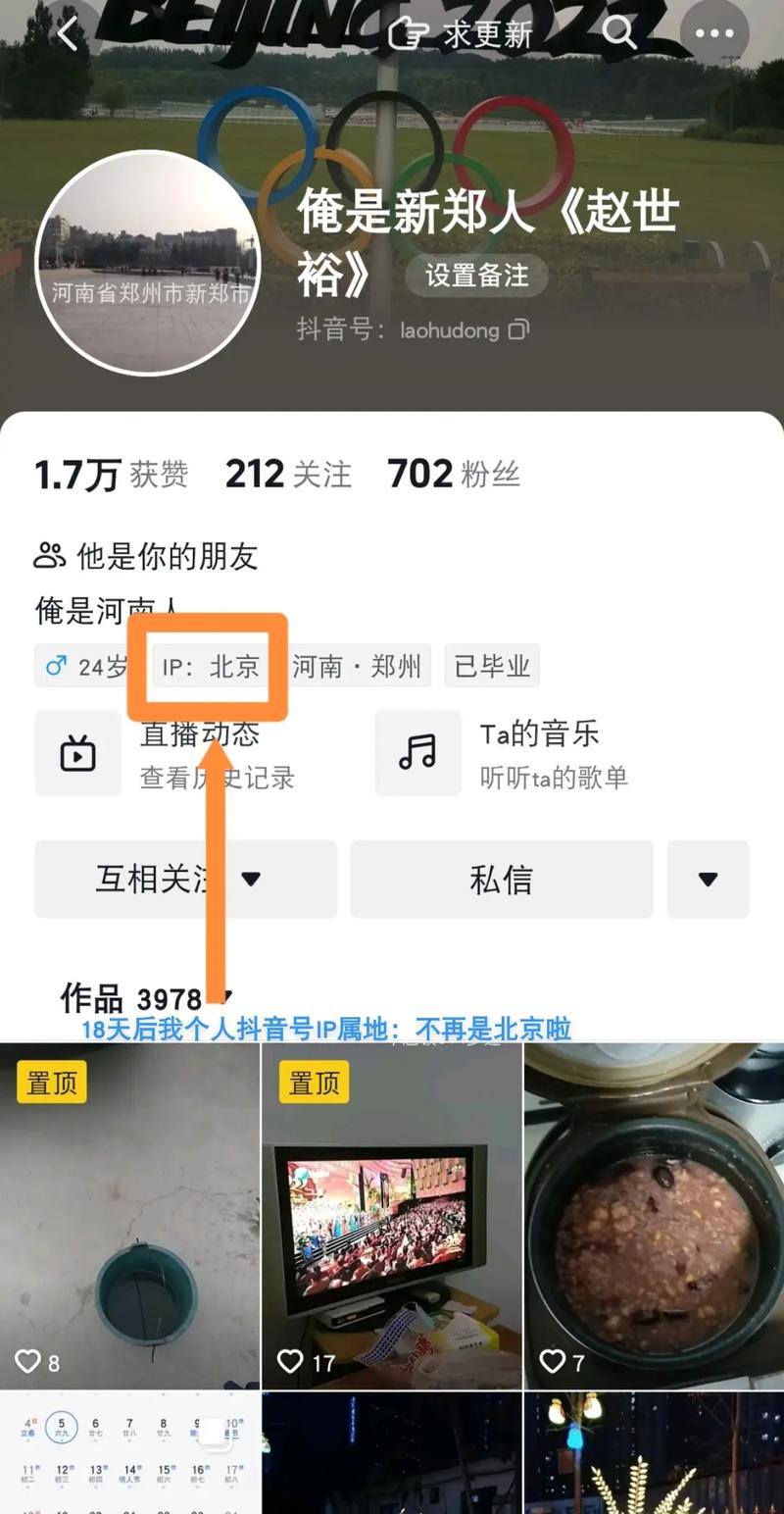
Task: Copy the Douyin ID laohudong
Action: pyautogui.click(x=518, y=329)
